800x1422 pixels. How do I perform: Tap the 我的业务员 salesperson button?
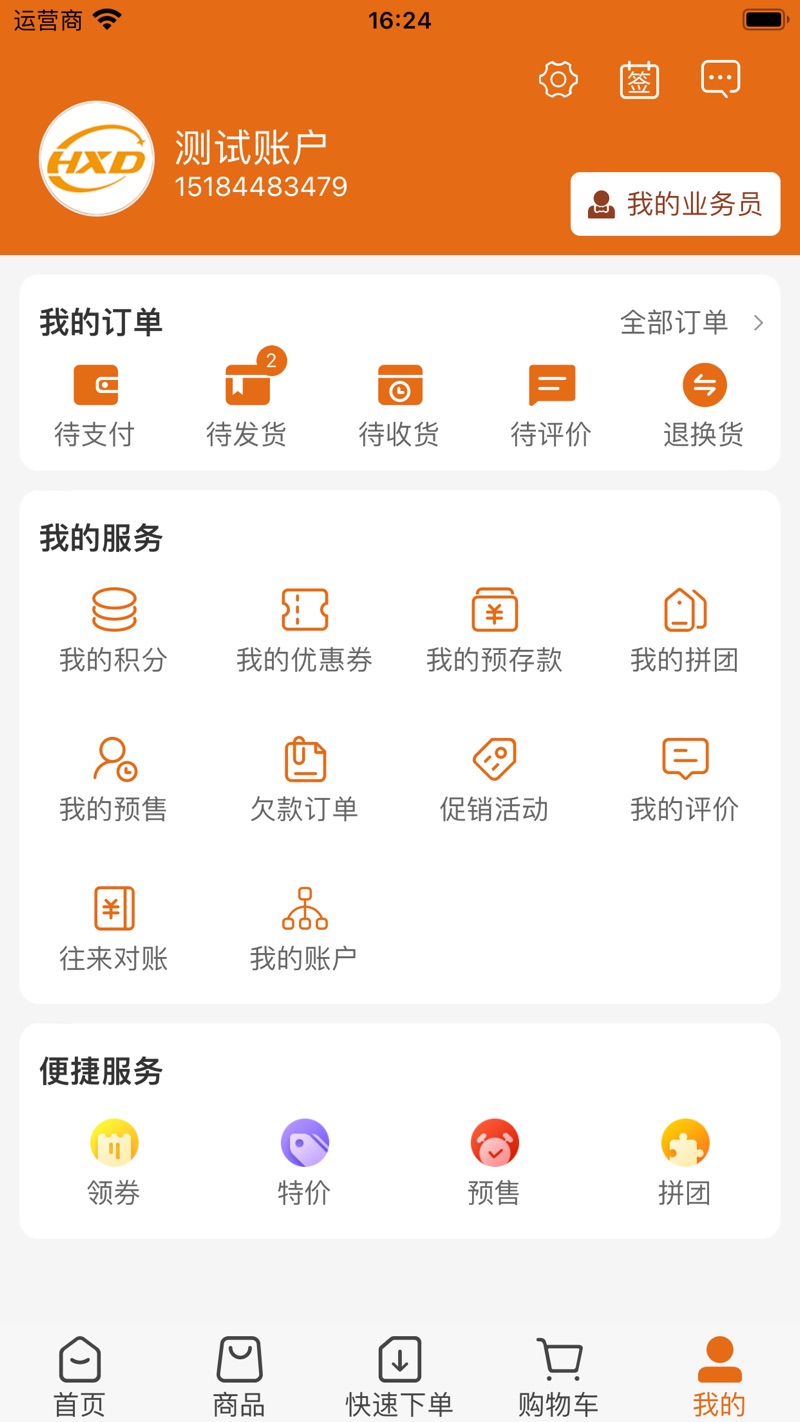pyautogui.click(x=675, y=203)
